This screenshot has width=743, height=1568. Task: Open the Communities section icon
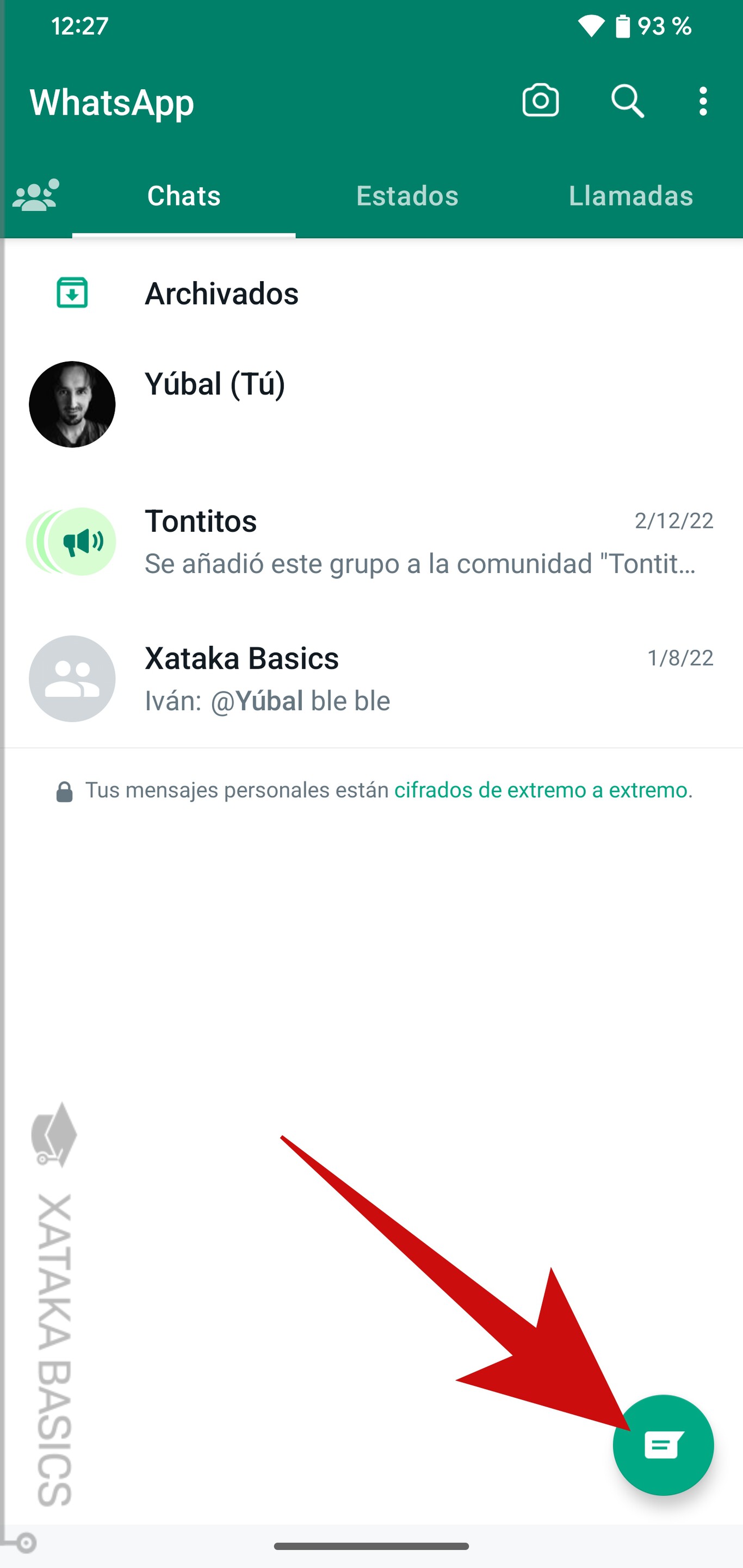point(35,195)
